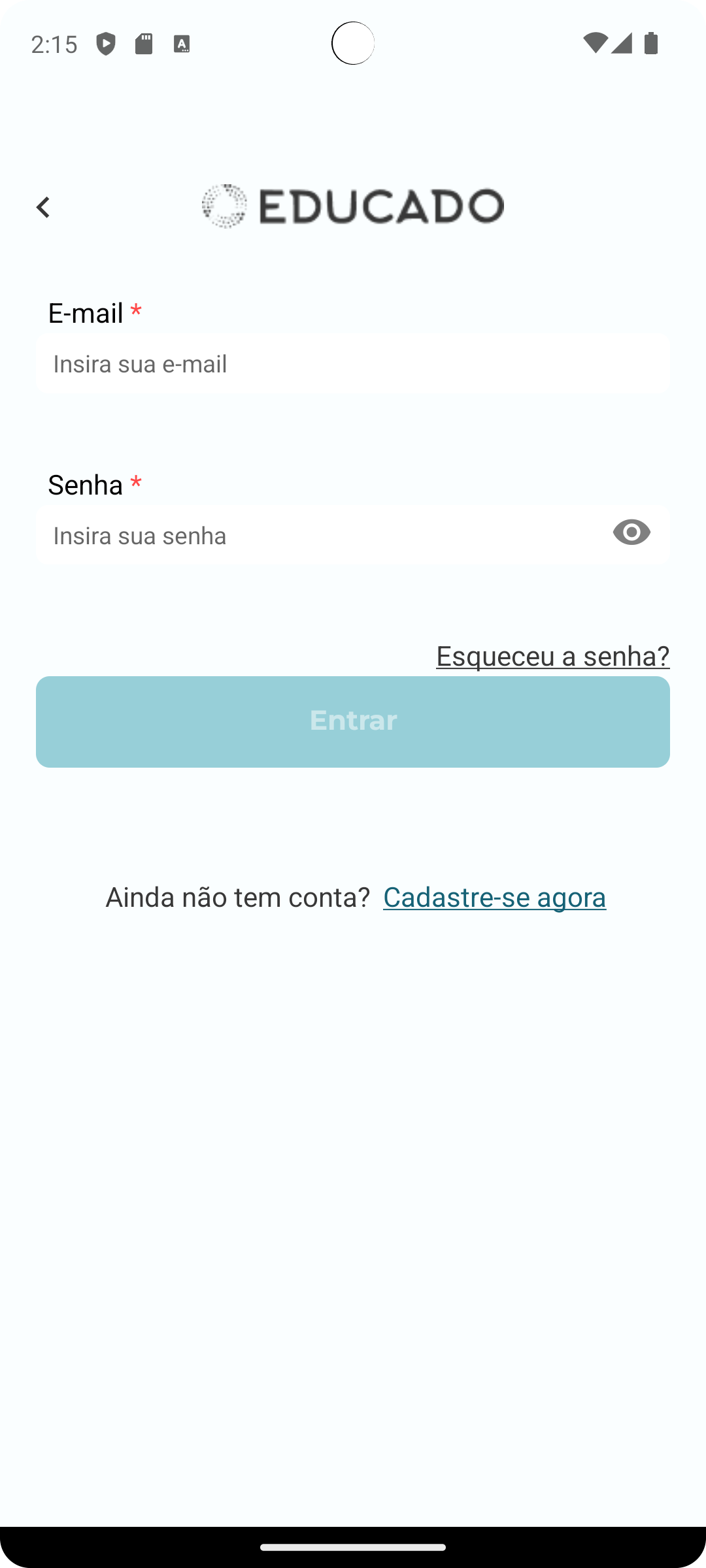
Task: Click the red asterisk next to Senha
Action: click(x=136, y=483)
